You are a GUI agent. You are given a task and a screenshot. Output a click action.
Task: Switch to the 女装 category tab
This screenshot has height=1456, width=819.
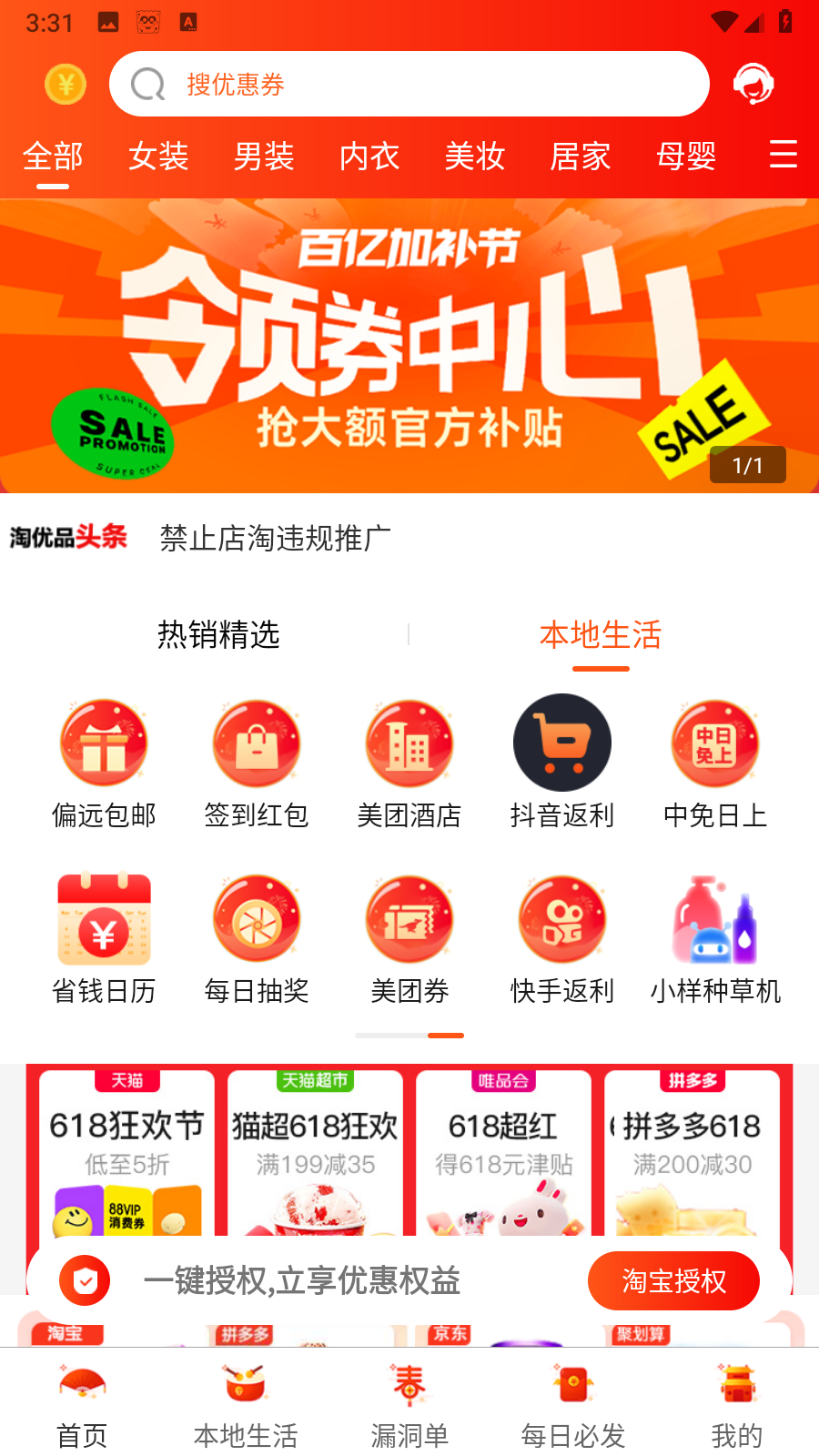tap(158, 157)
